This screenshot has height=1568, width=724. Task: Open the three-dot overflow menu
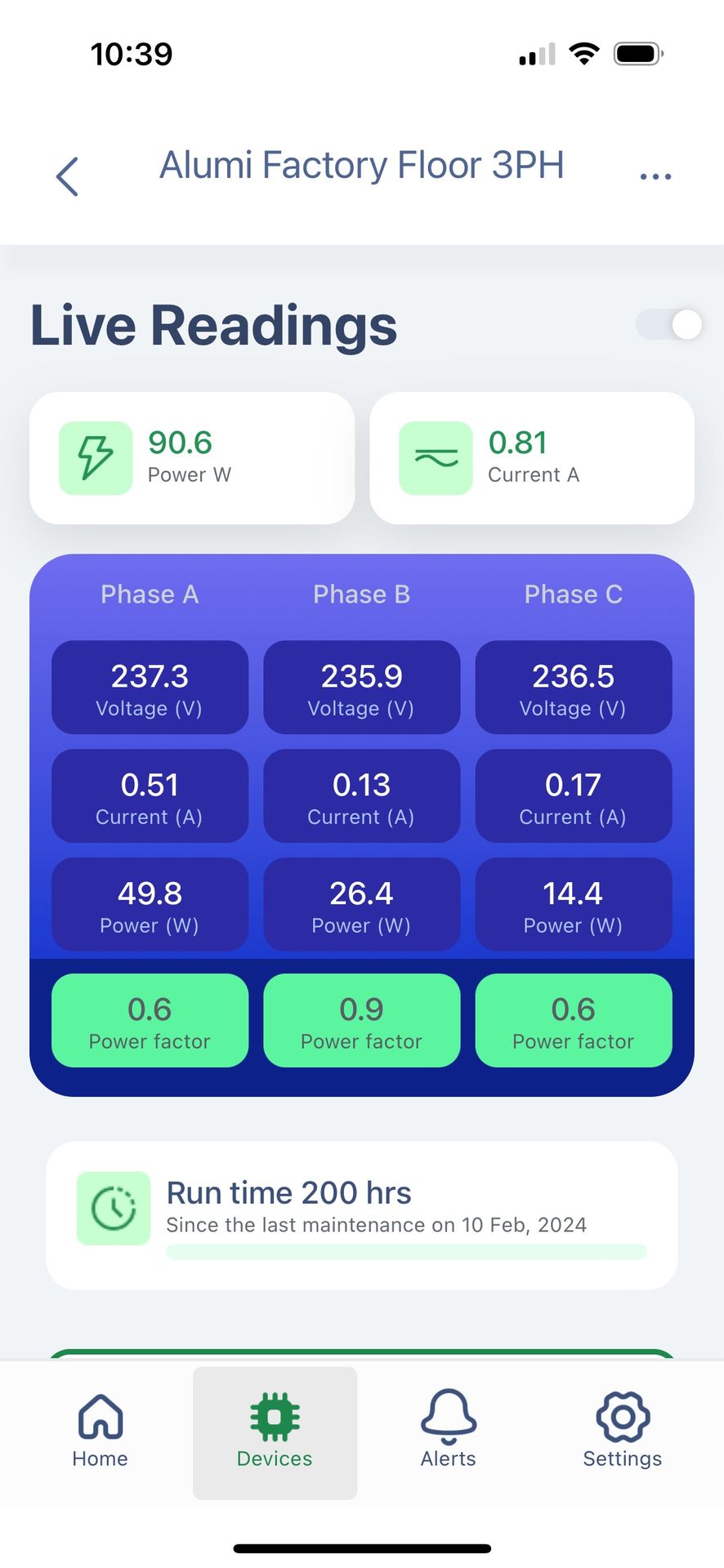[655, 176]
